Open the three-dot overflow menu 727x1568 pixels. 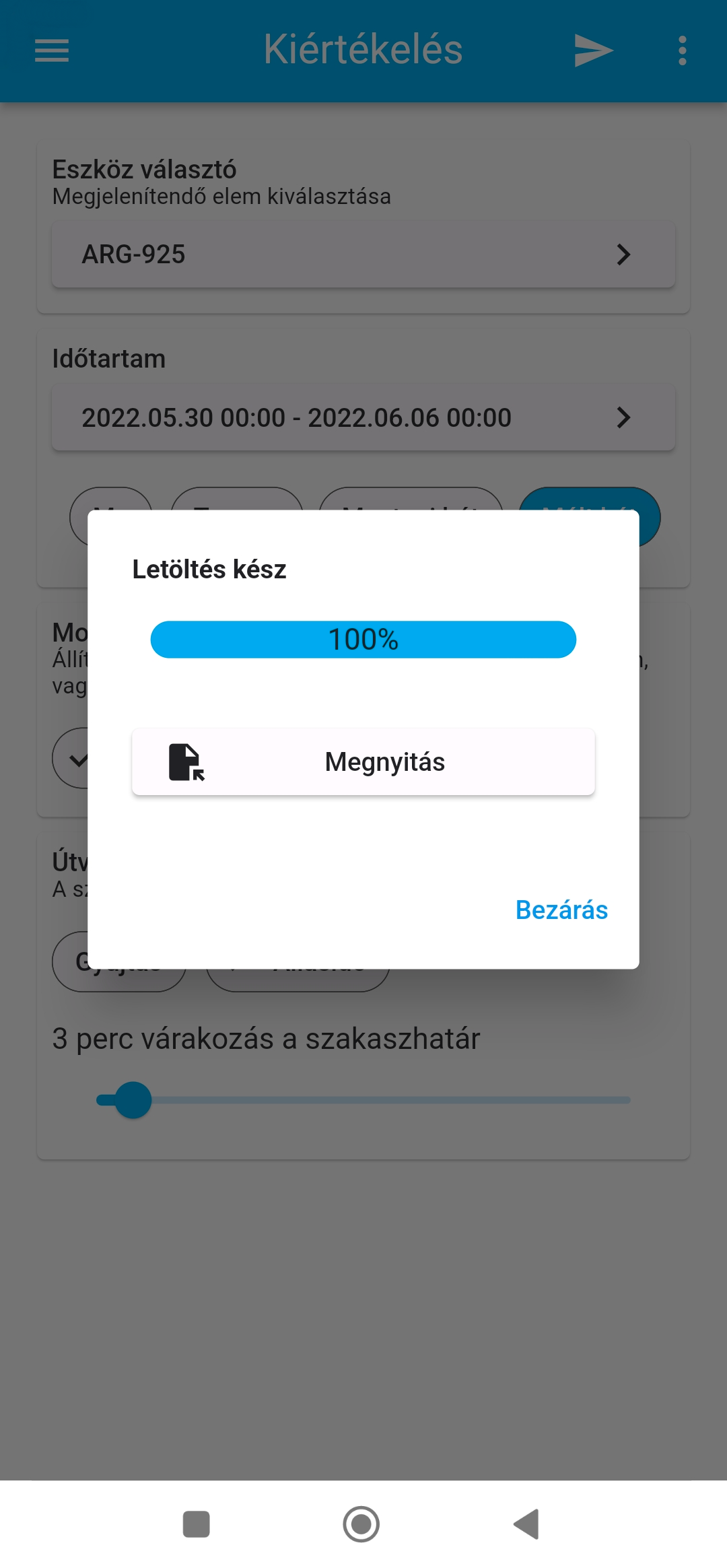point(682,50)
